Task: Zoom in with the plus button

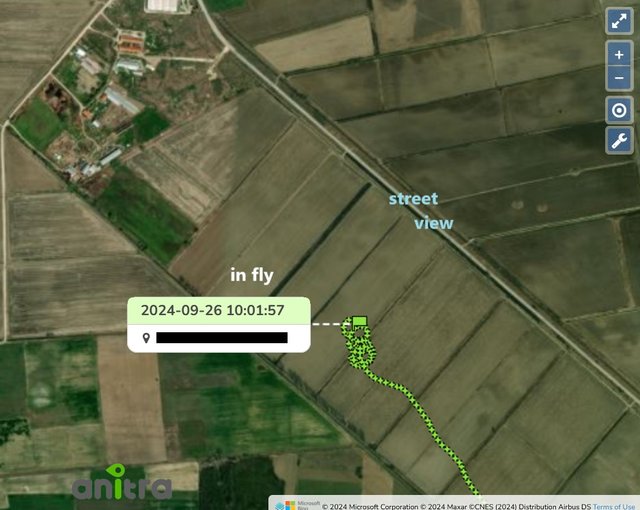Action: pos(619,54)
